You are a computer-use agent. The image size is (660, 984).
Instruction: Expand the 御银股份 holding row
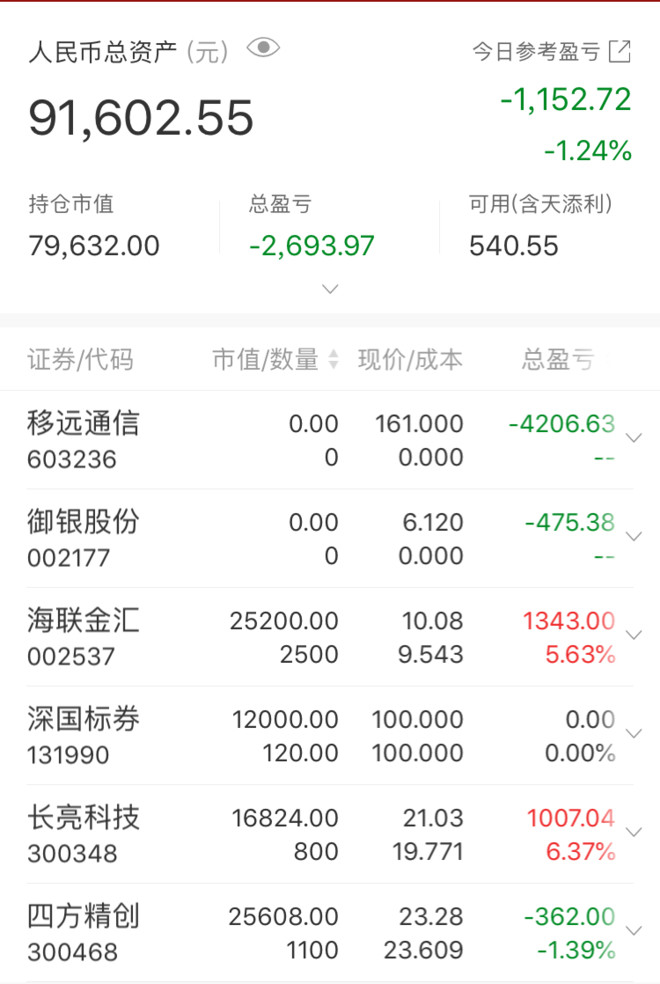tap(633, 537)
